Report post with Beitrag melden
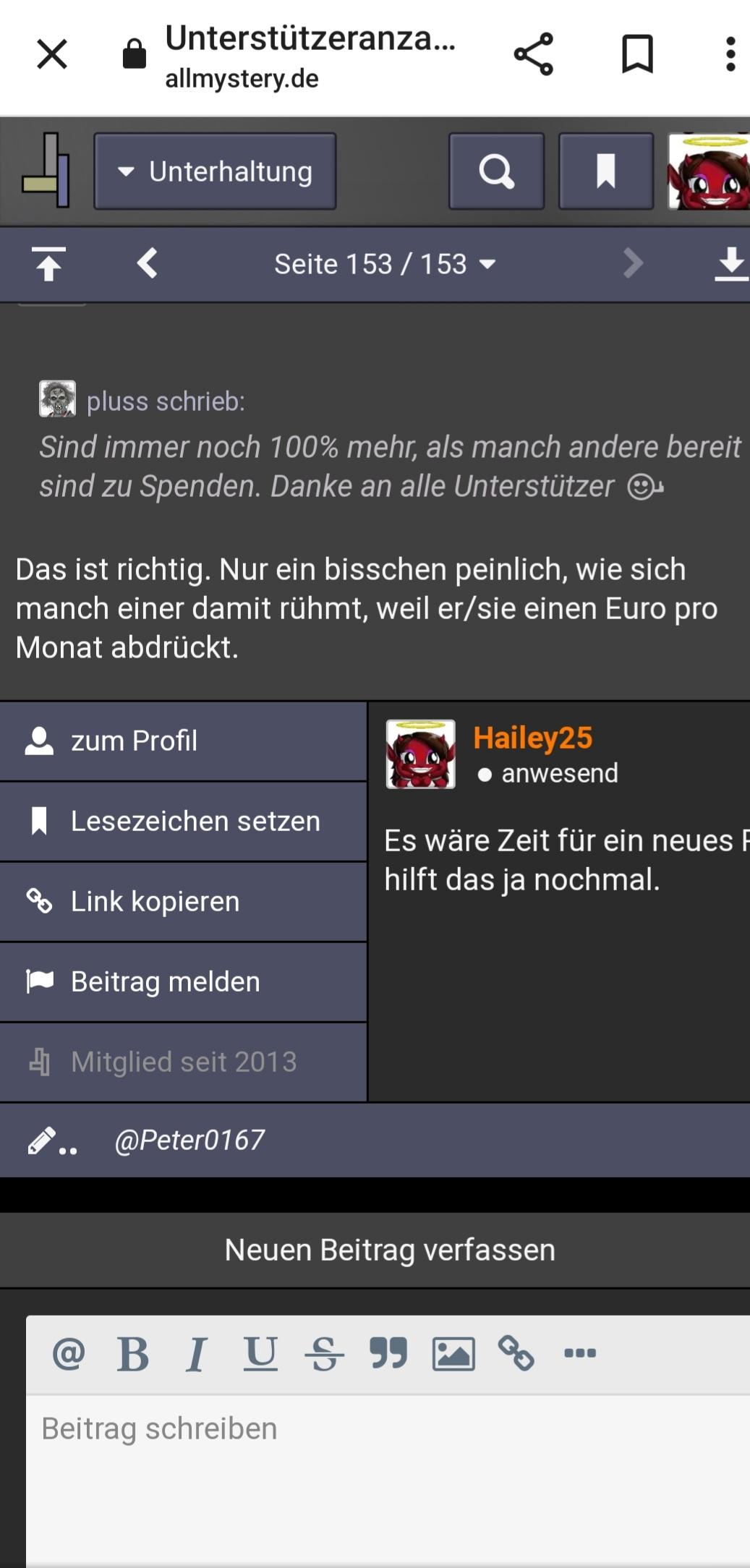This screenshot has width=750, height=1568. coord(183,982)
